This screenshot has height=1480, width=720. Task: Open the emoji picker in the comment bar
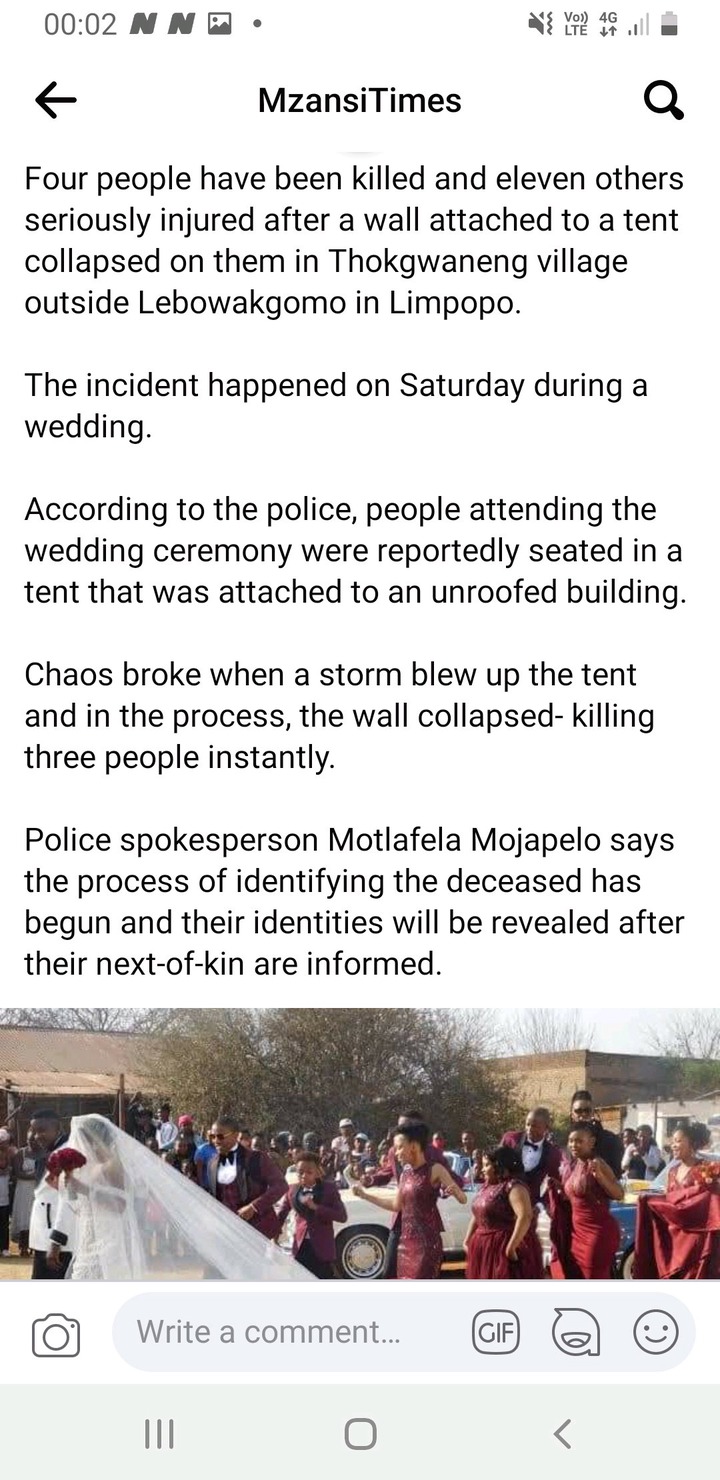point(656,1333)
